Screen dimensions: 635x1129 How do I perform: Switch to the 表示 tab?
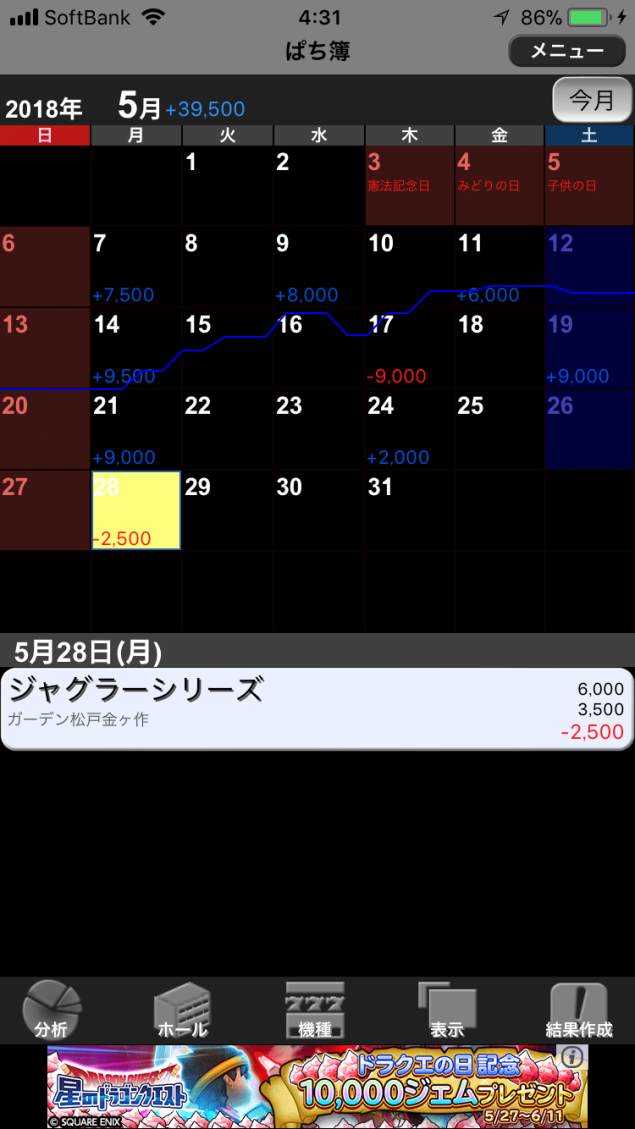pos(447,1010)
